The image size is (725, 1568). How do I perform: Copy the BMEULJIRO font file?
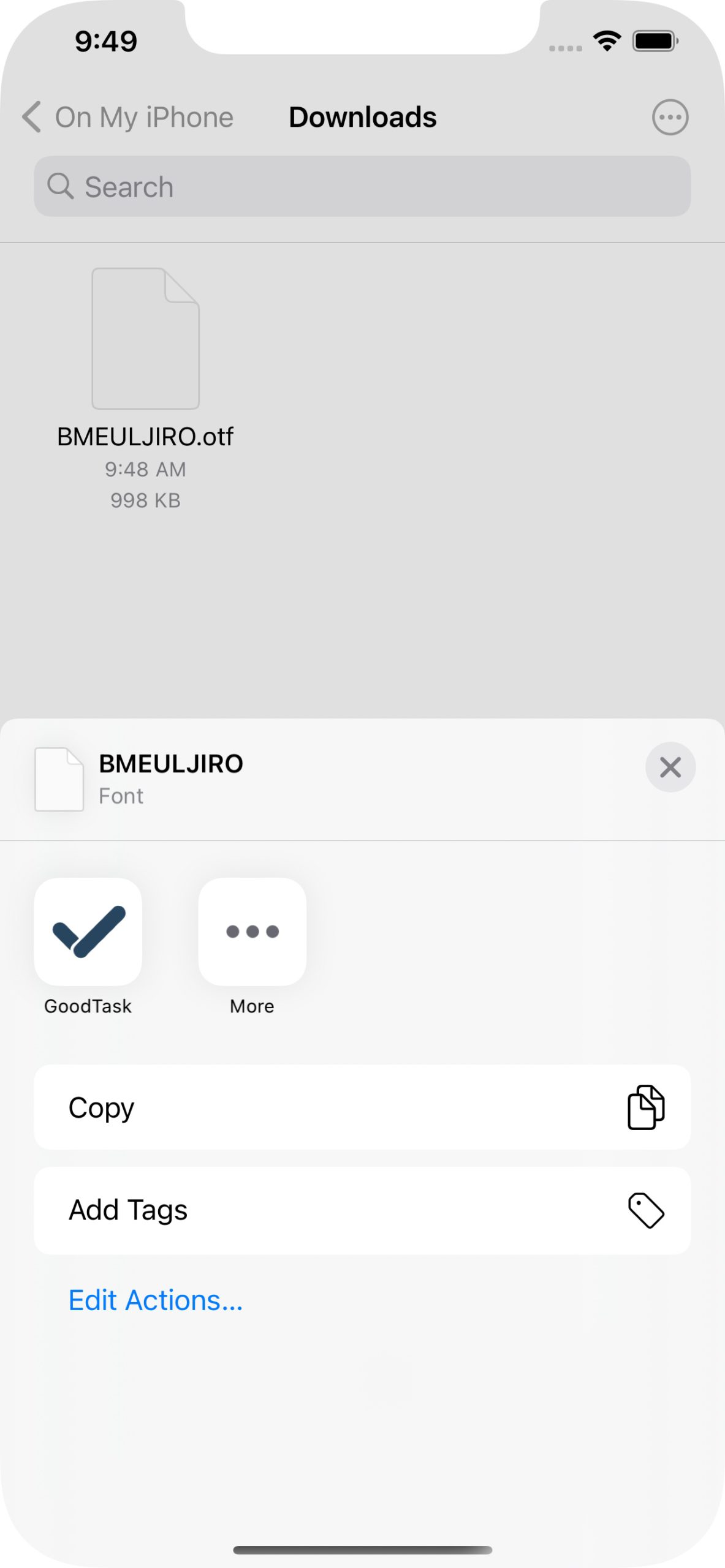362,1107
